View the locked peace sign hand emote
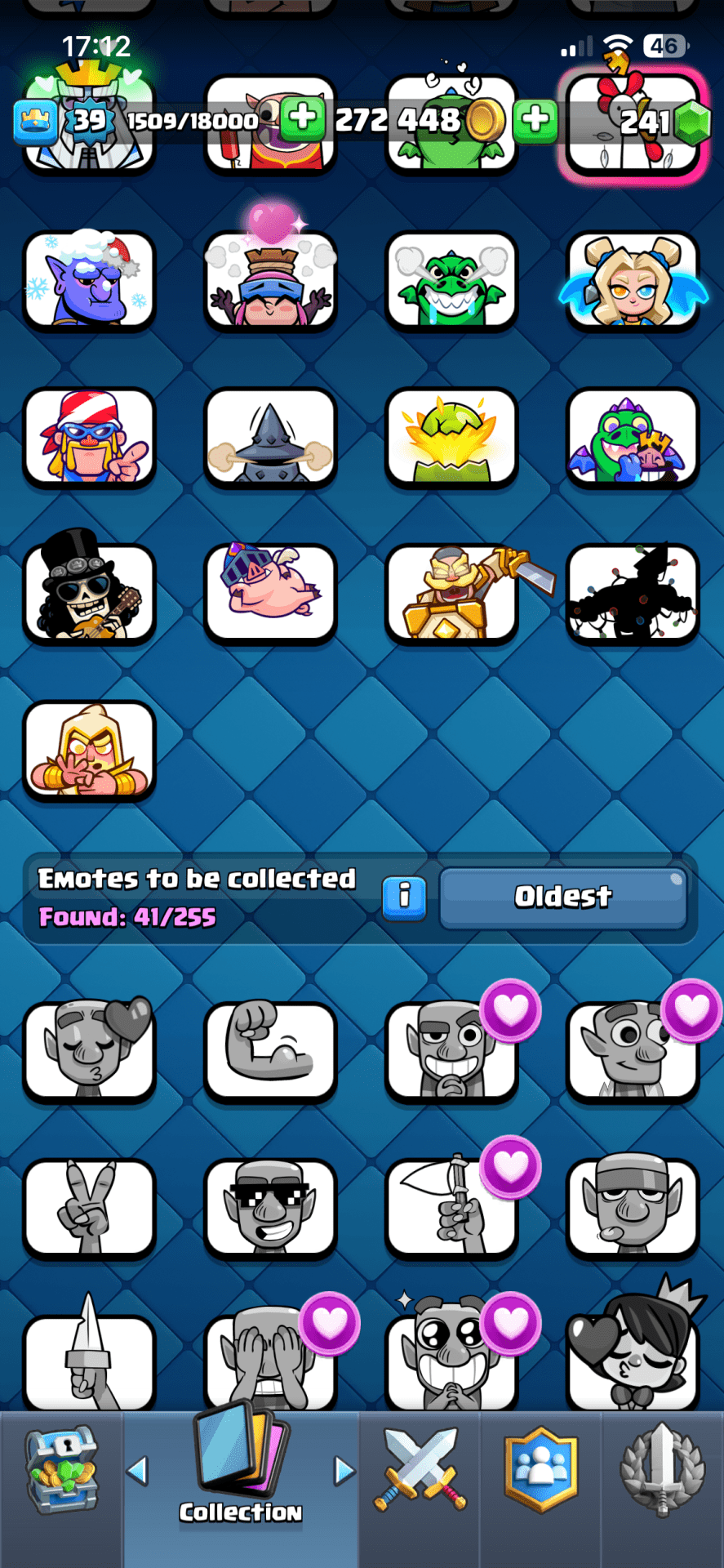 (90, 1207)
